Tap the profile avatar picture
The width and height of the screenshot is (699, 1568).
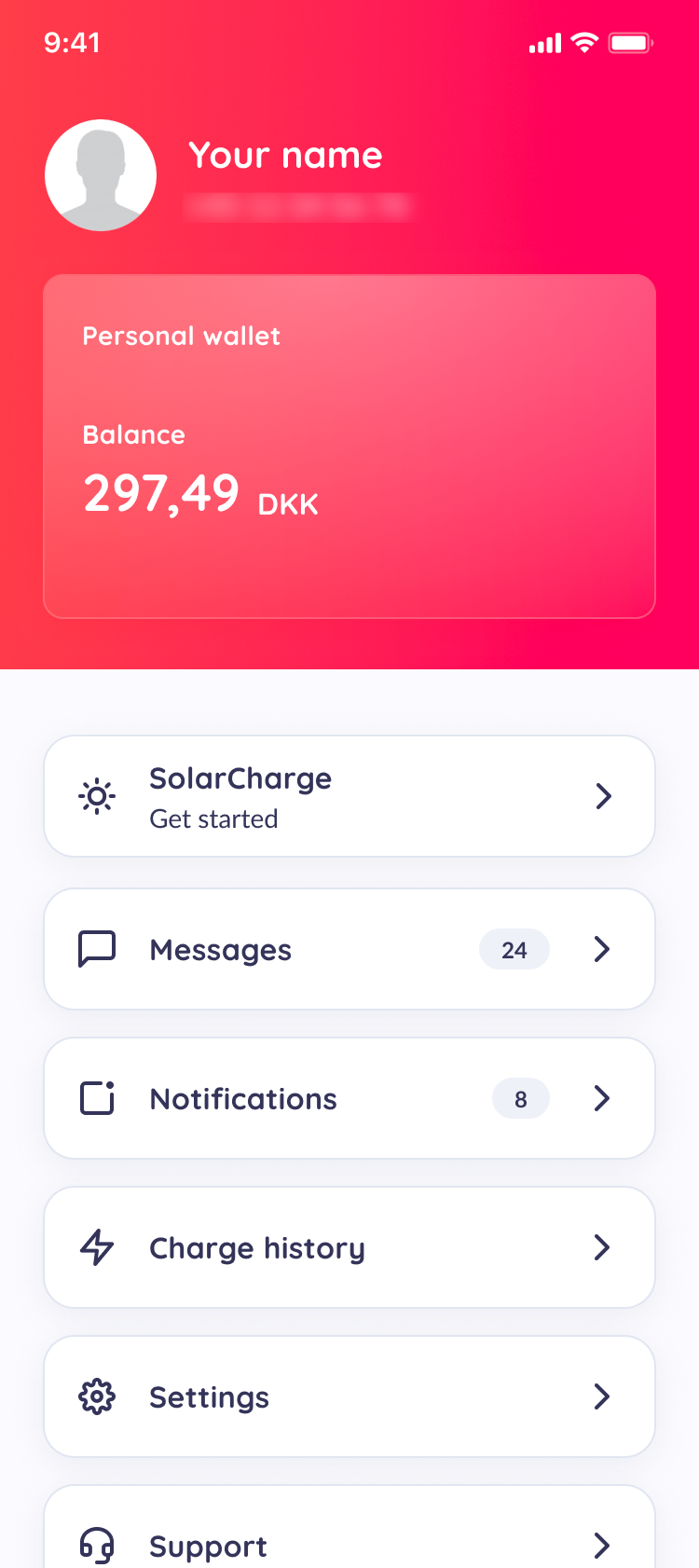click(101, 175)
